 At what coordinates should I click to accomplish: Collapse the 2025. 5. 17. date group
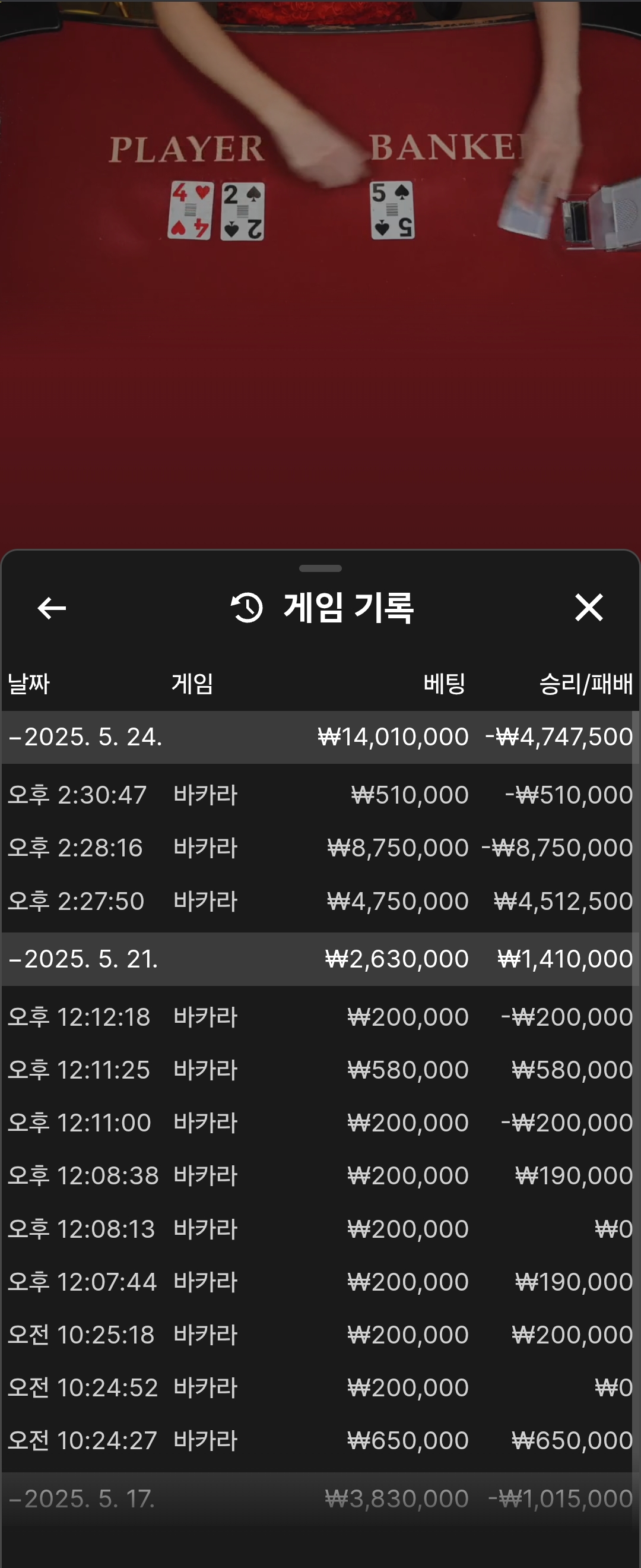(82, 1499)
